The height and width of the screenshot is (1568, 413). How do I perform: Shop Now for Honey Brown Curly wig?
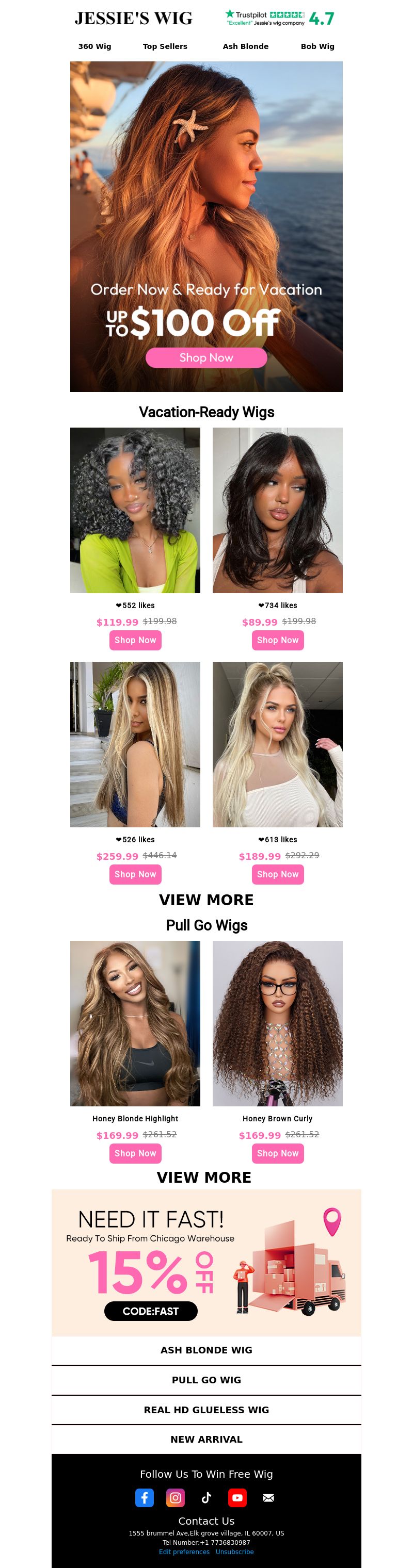click(x=278, y=1153)
